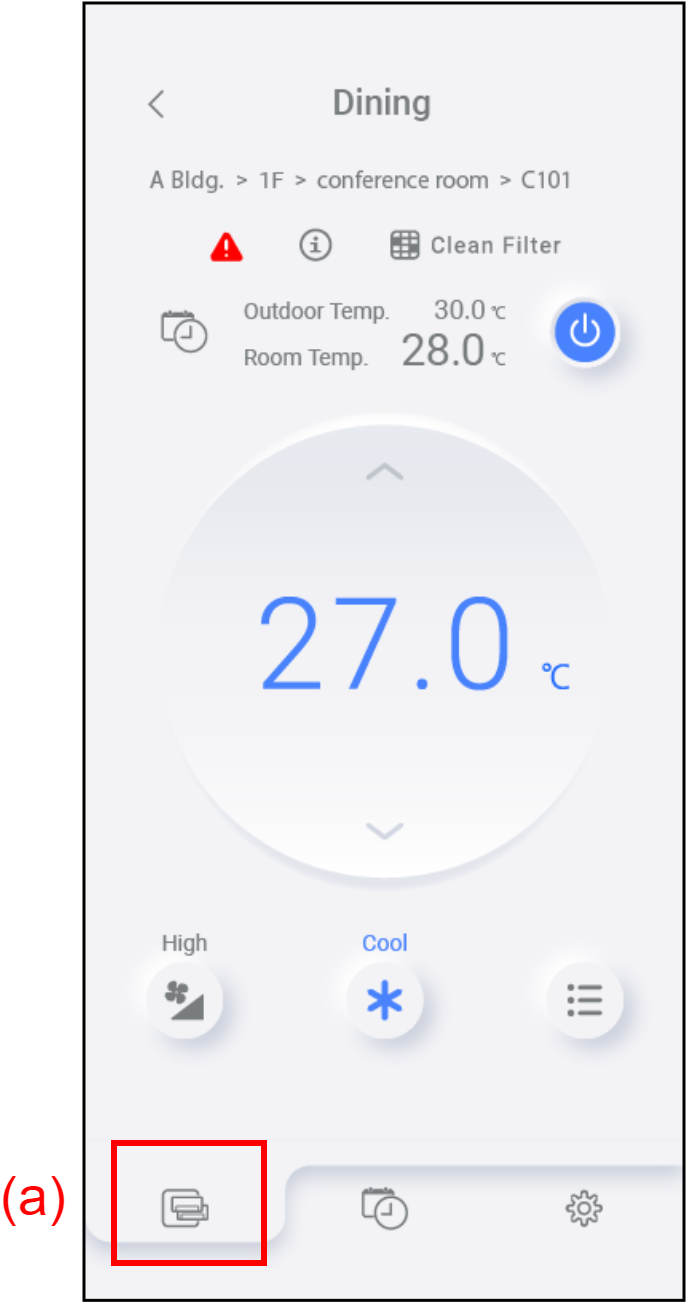Screen dimensions: 688x1305
Task: Change the High fan speed
Action: [x=184, y=999]
